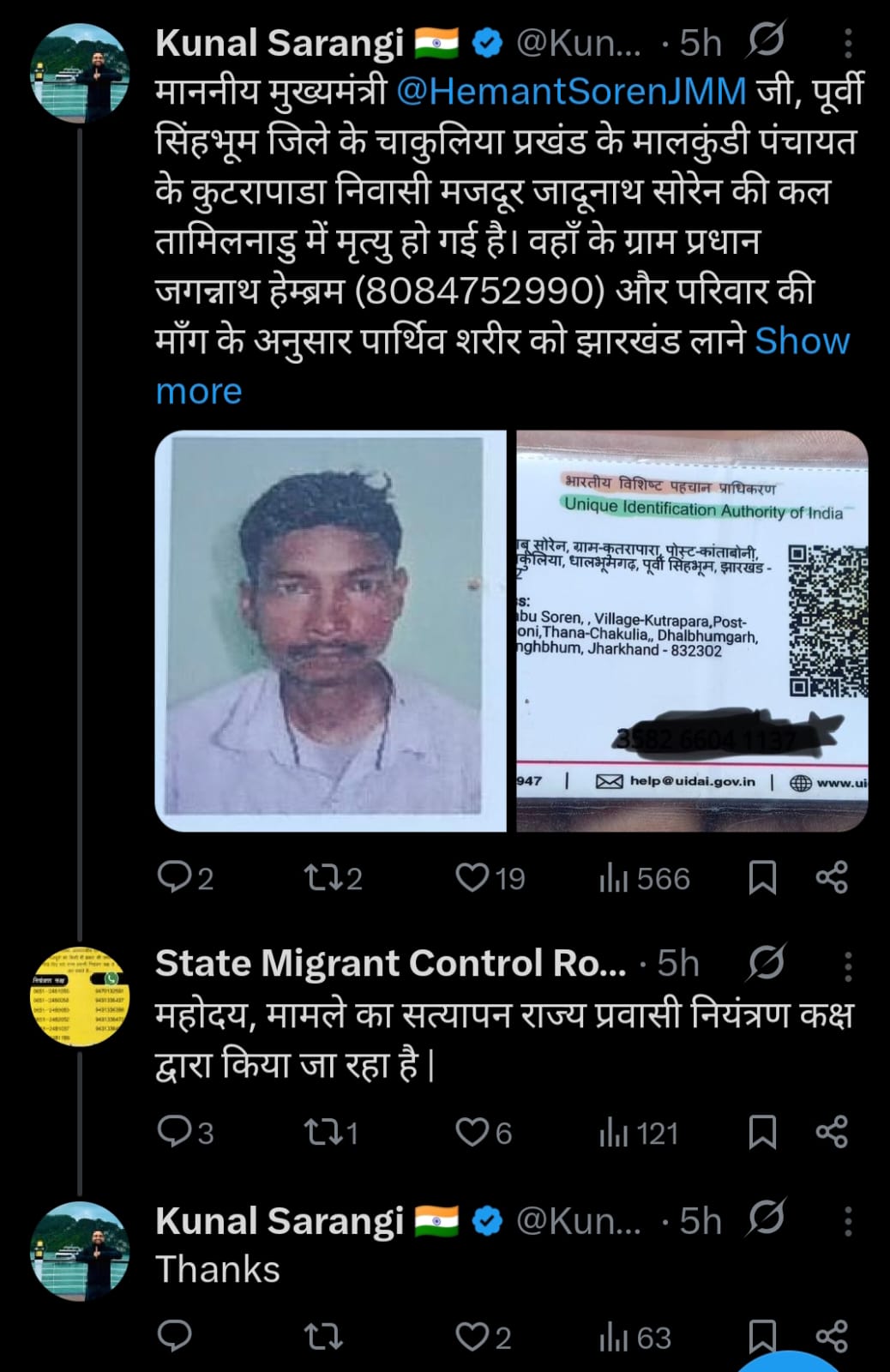Bookmark State Migrant Control Room's reply
Image resolution: width=890 pixels, height=1372 pixels.
coord(762,1132)
